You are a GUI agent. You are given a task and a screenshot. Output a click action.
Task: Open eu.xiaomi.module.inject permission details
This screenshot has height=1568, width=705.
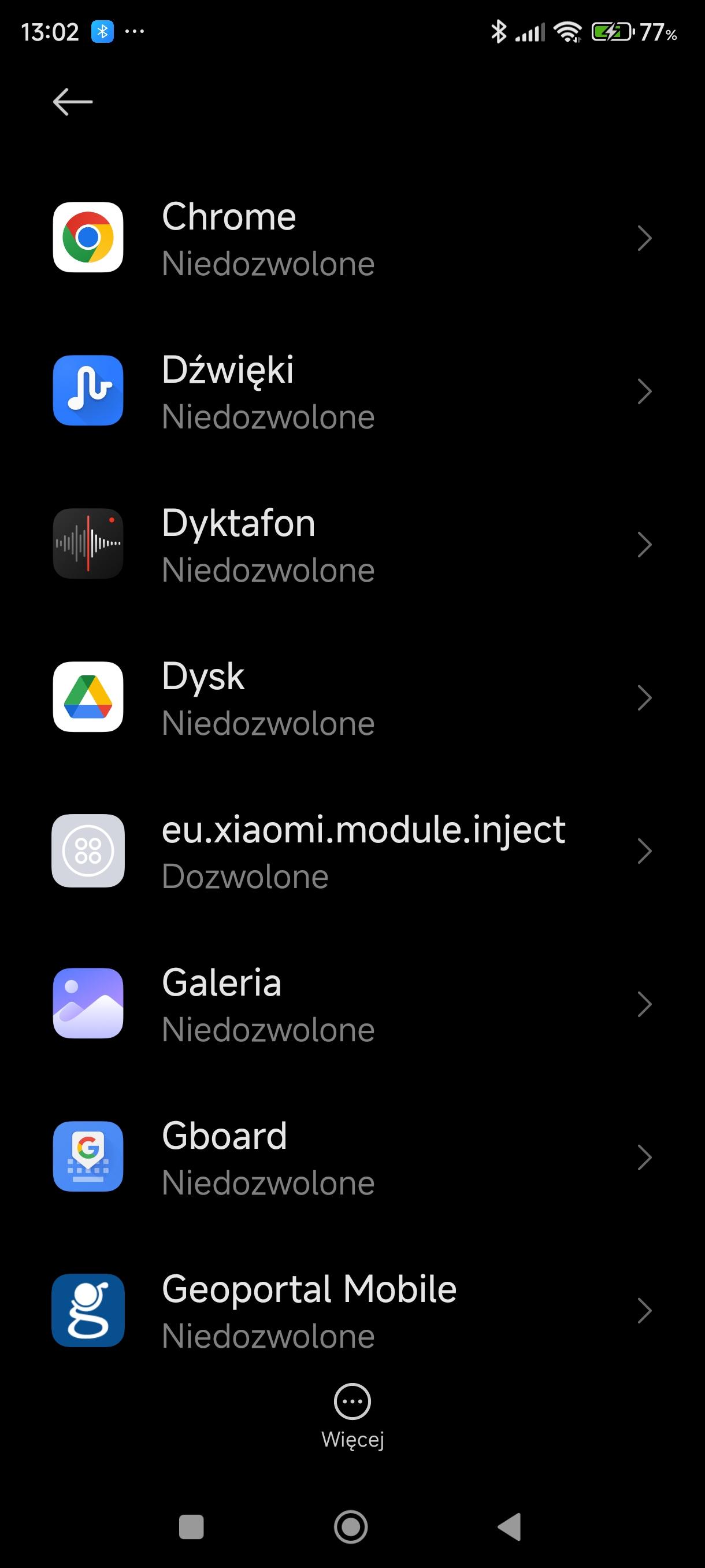tap(352, 852)
